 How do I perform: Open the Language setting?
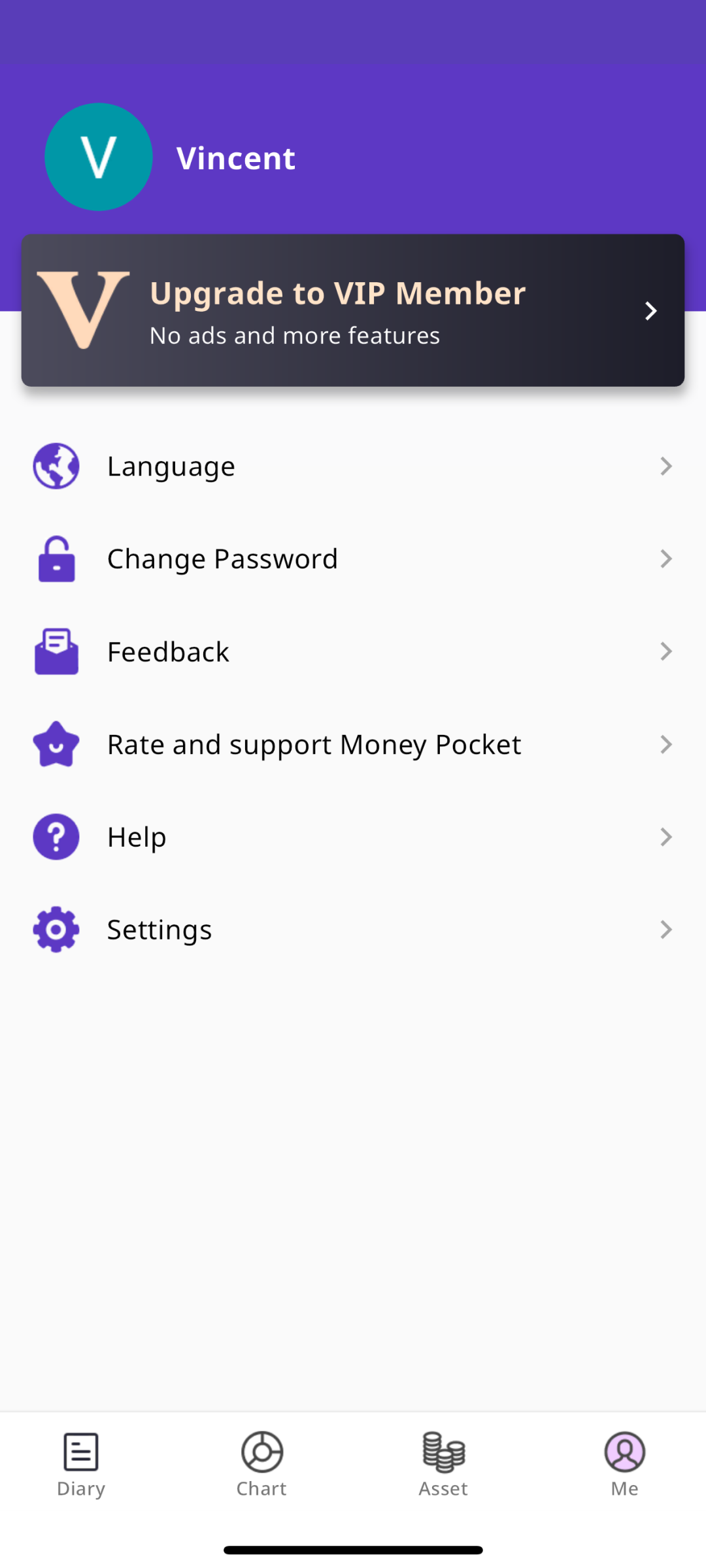pyautogui.click(x=353, y=466)
